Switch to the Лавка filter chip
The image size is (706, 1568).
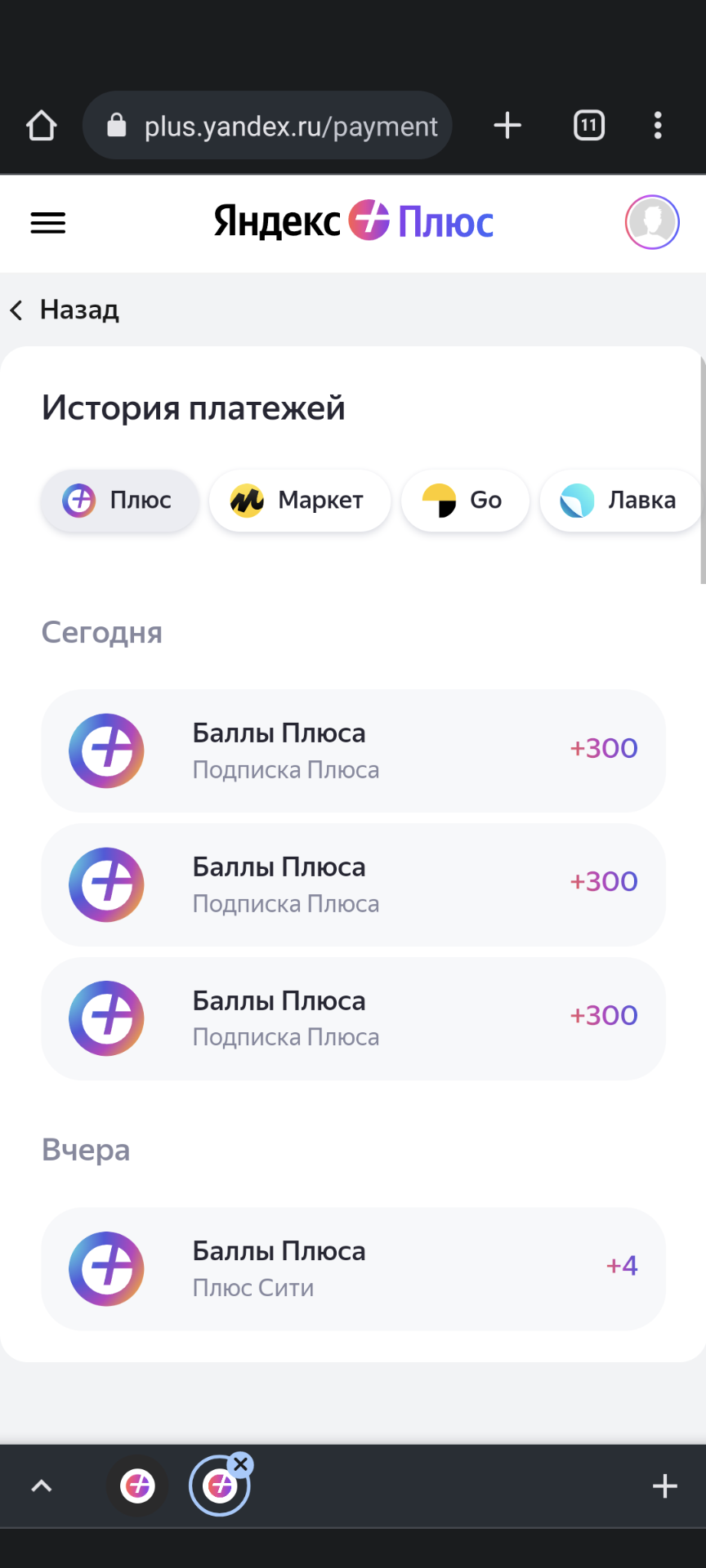(620, 501)
